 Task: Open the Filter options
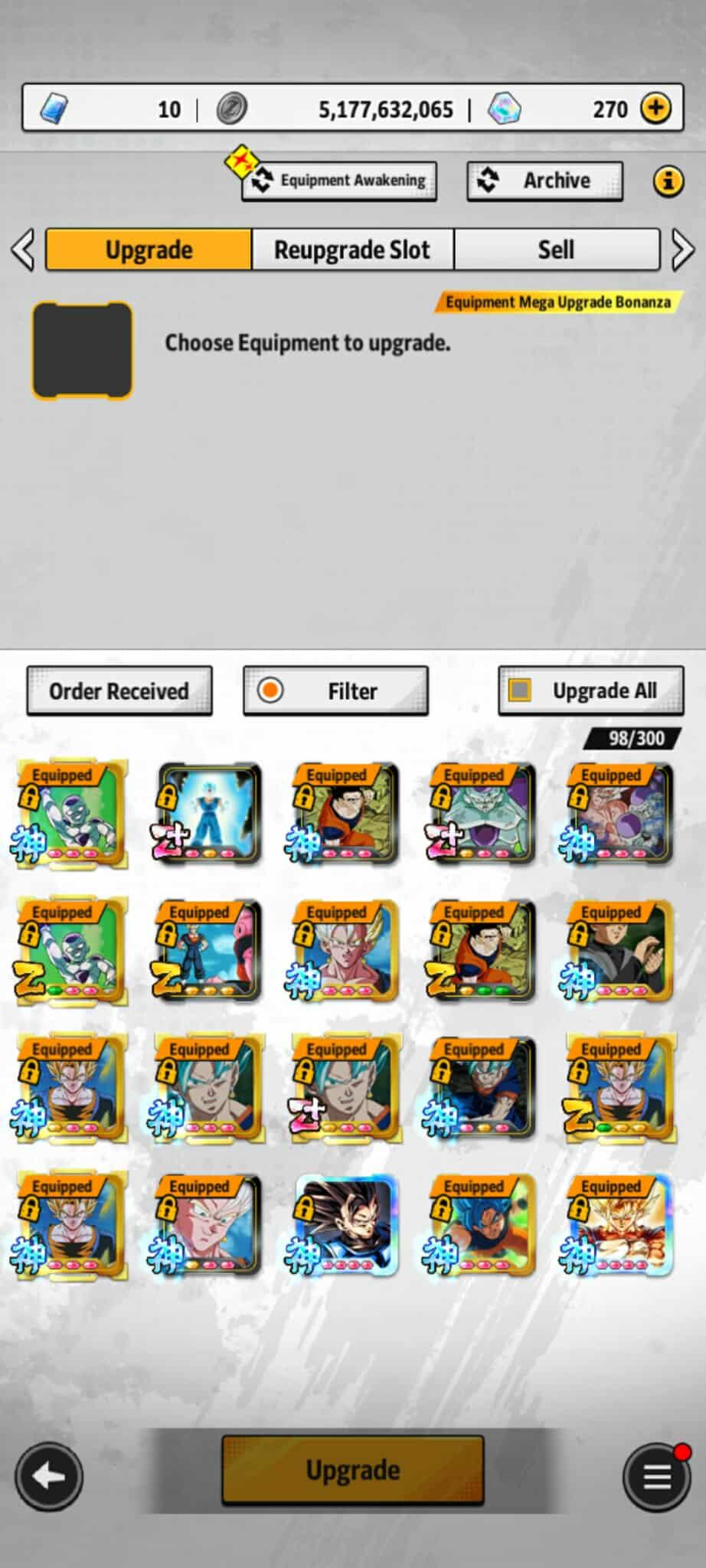(335, 691)
